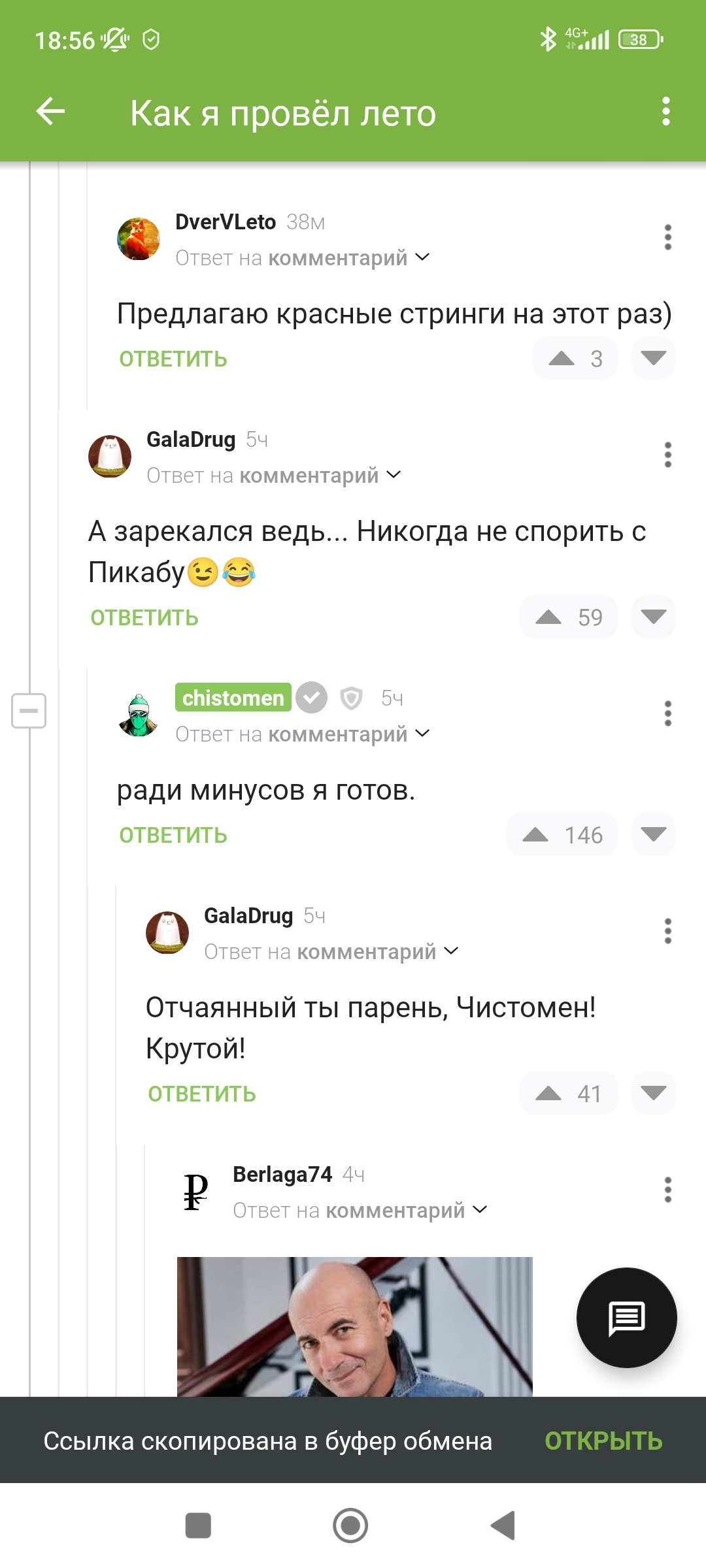Open the image in Berlaga74's comment
The width and height of the screenshot is (706, 1568).
click(x=354, y=1326)
